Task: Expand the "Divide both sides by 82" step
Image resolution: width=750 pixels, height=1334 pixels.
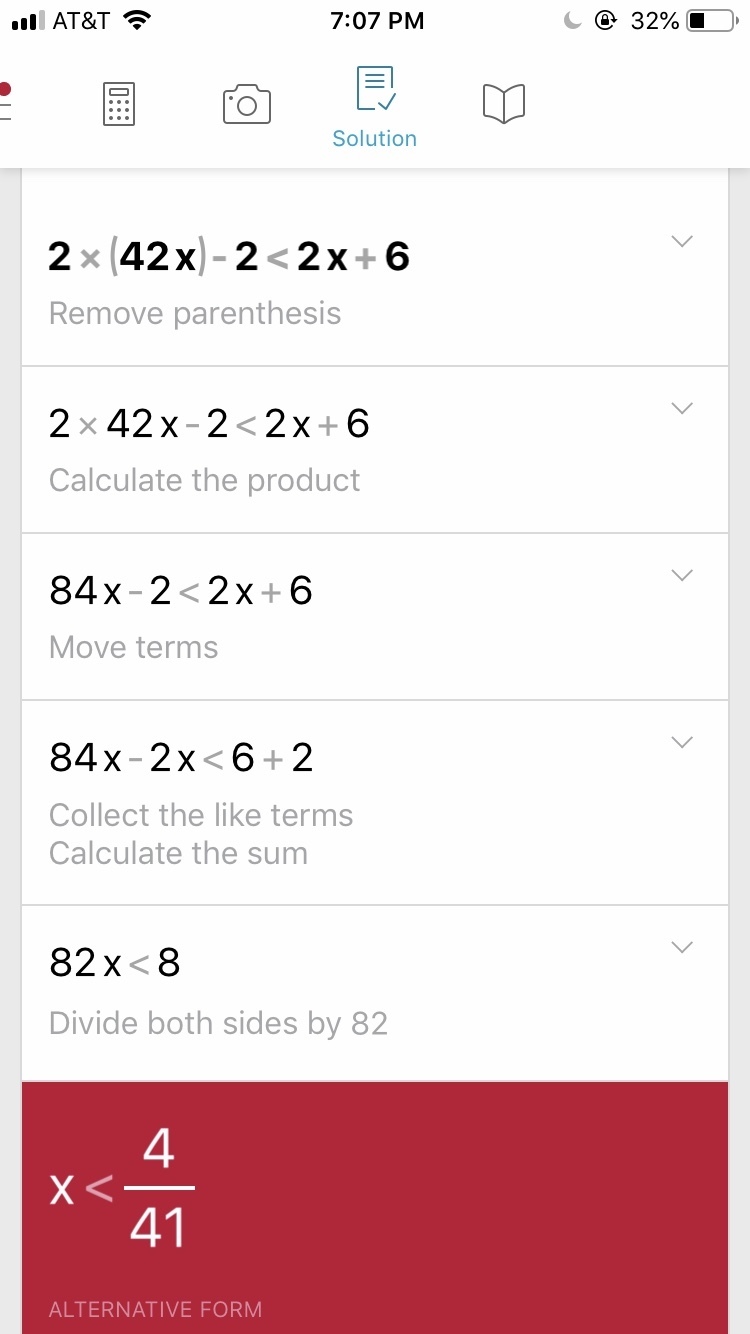Action: point(682,947)
